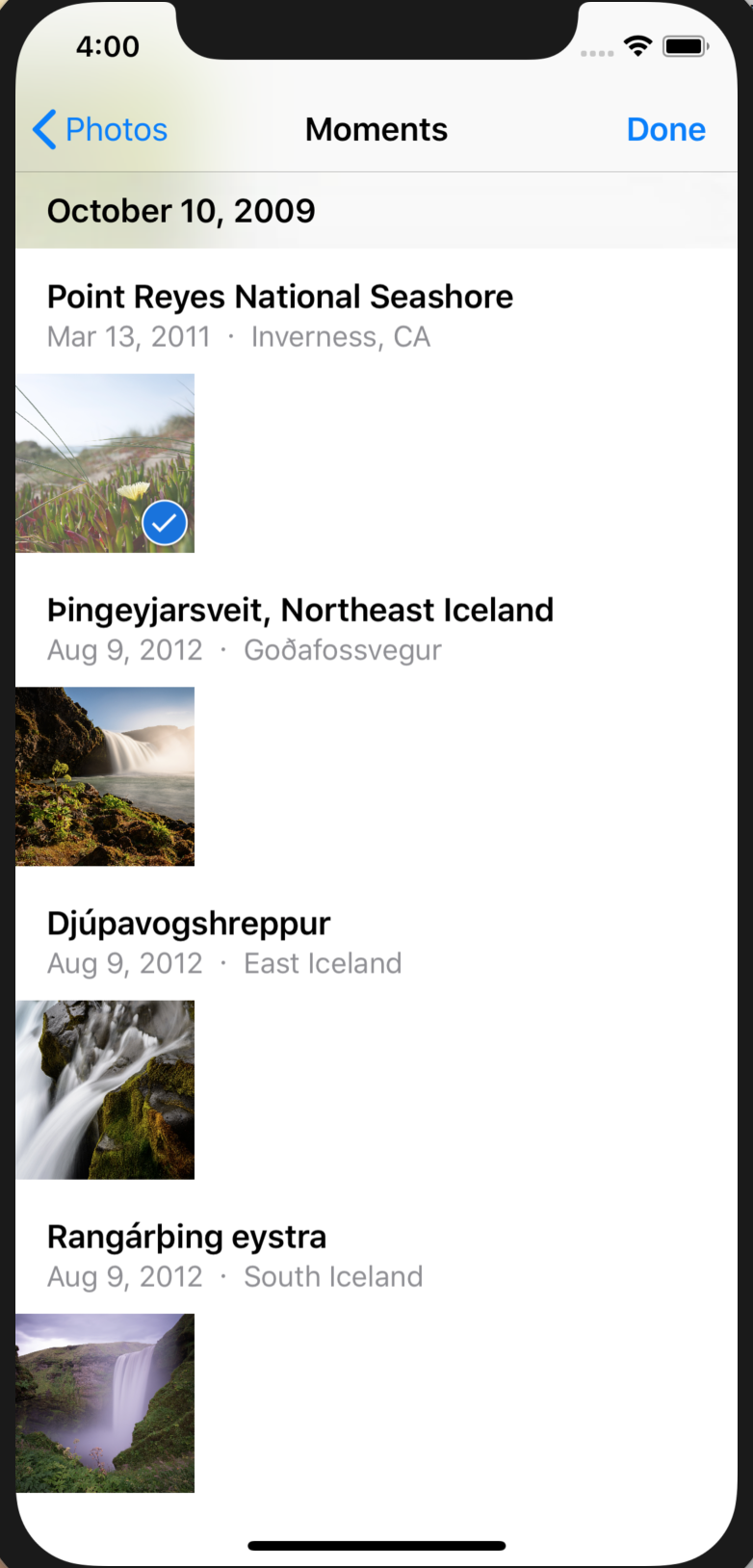The image size is (753, 1568).
Task: Select the Skógafoss waterfall photo
Action: (104, 1402)
